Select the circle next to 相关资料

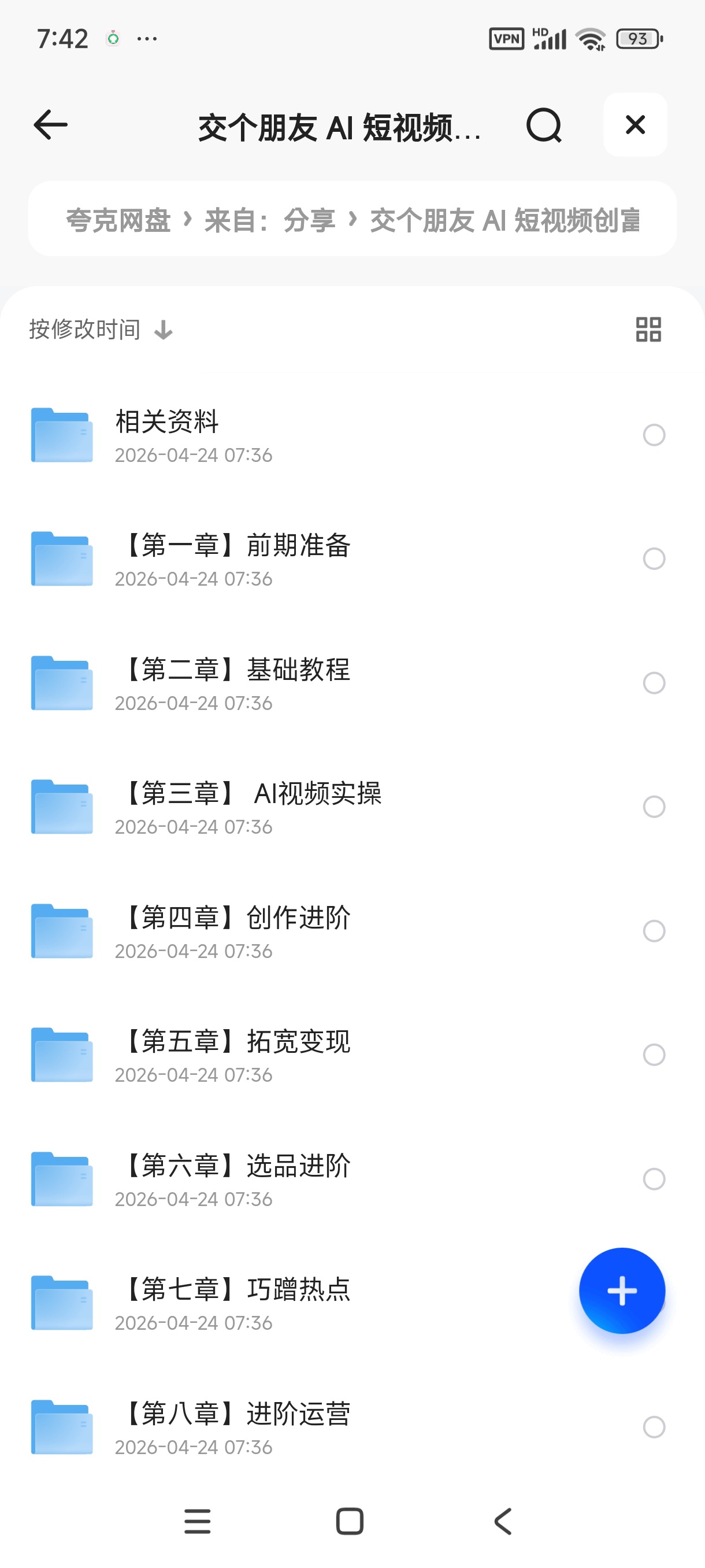click(654, 434)
